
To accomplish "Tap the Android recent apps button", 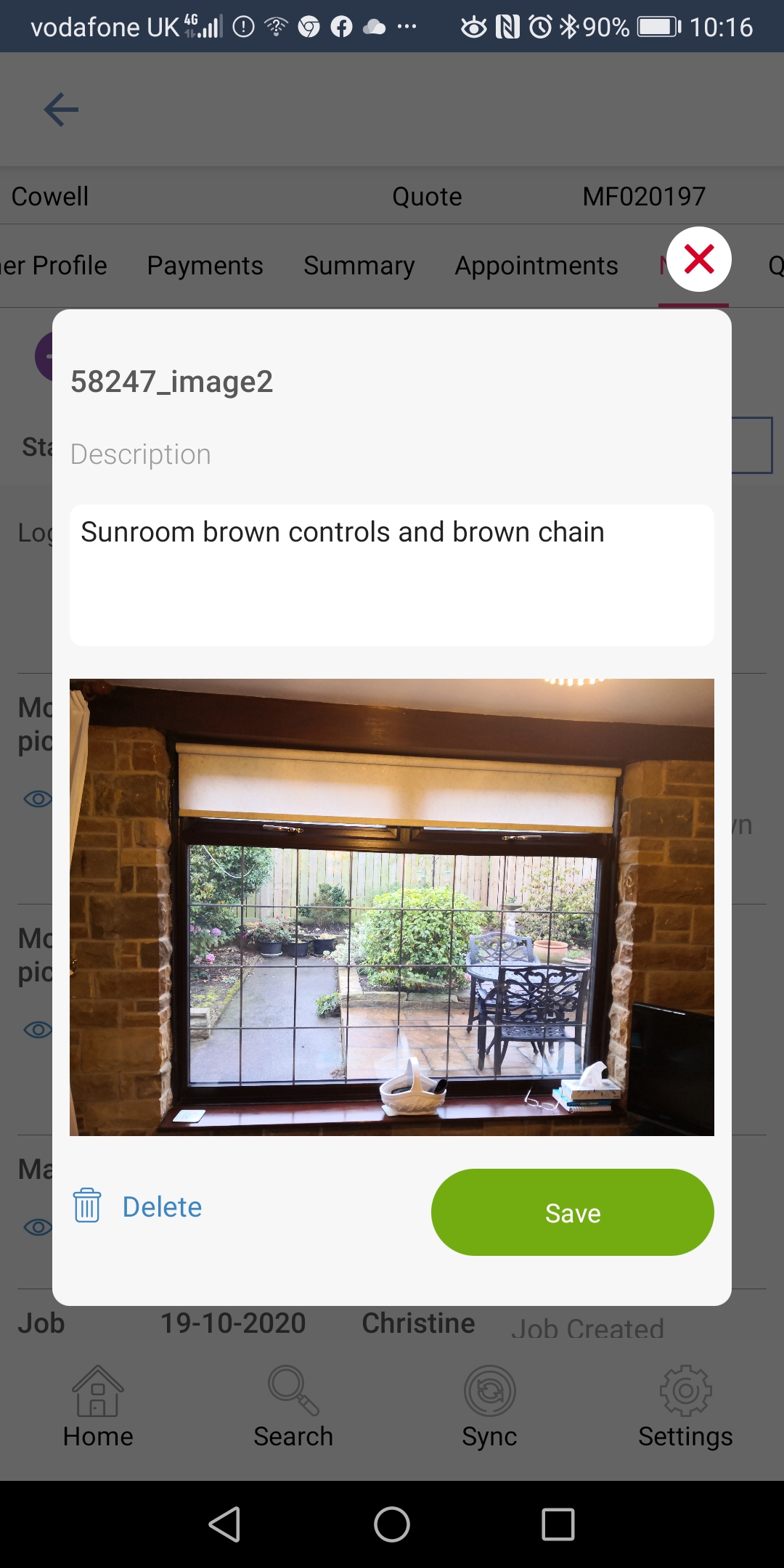I will (558, 1524).
